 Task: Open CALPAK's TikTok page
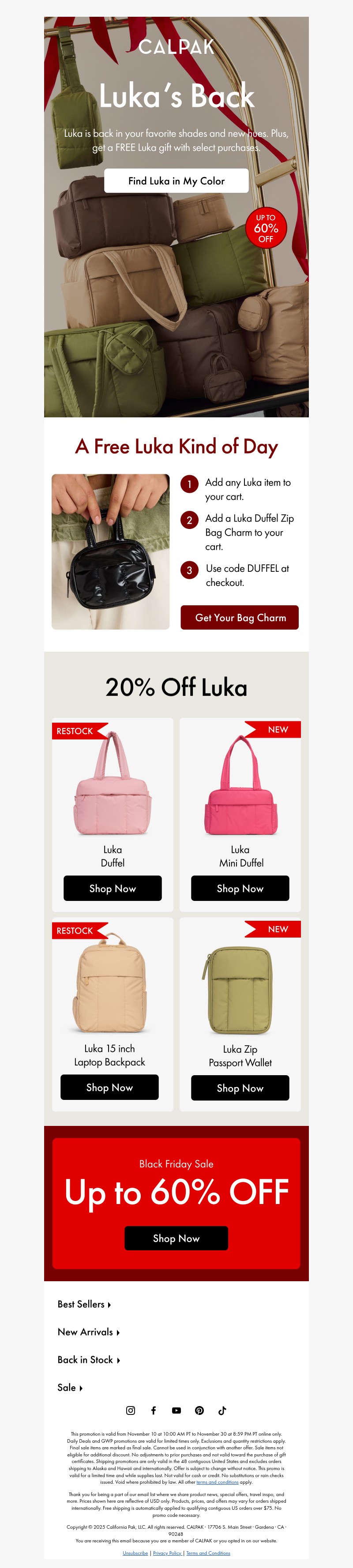pos(222,1410)
